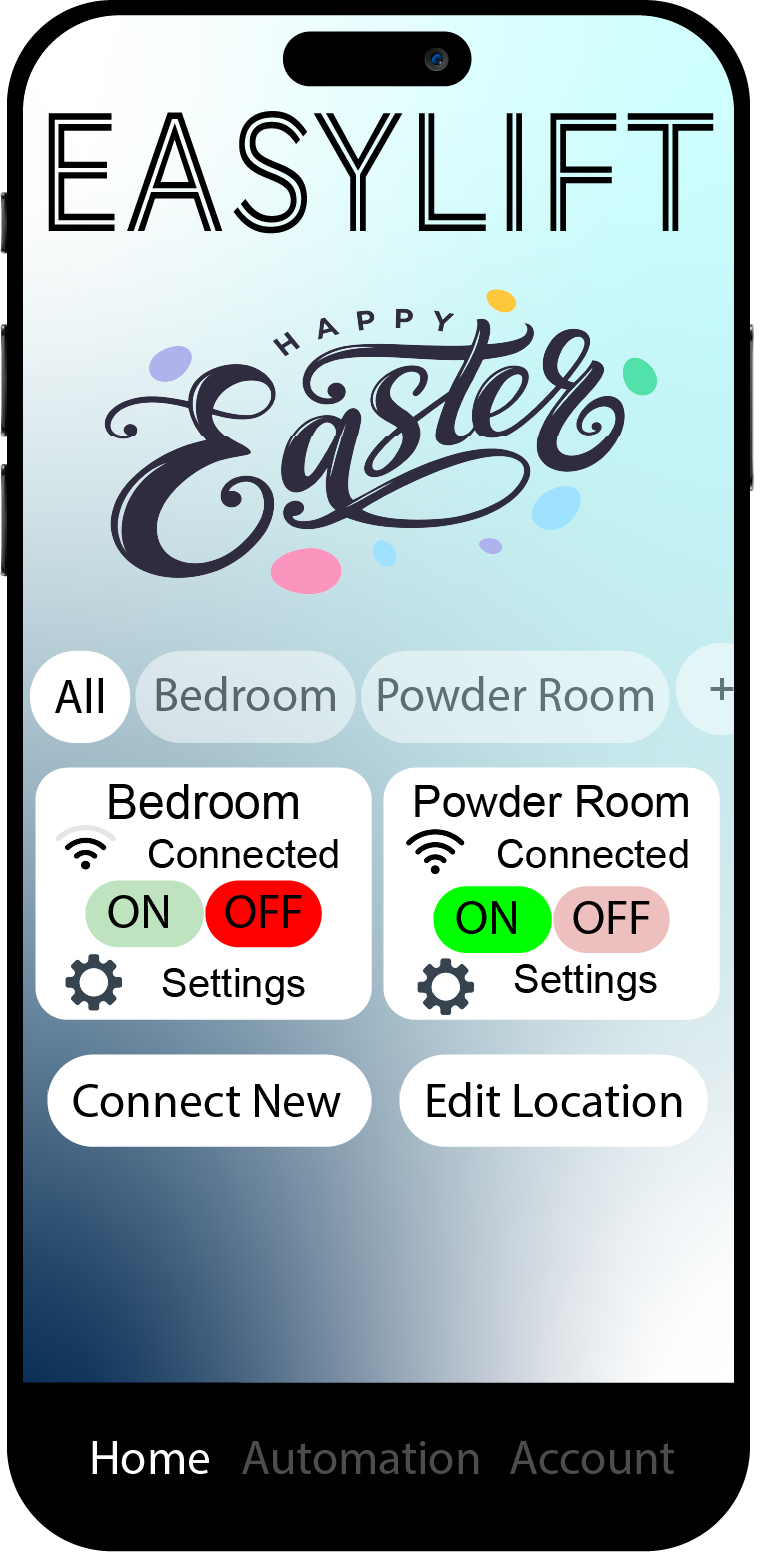
Task: Tap Connect New to add a device
Action: 209,1101
